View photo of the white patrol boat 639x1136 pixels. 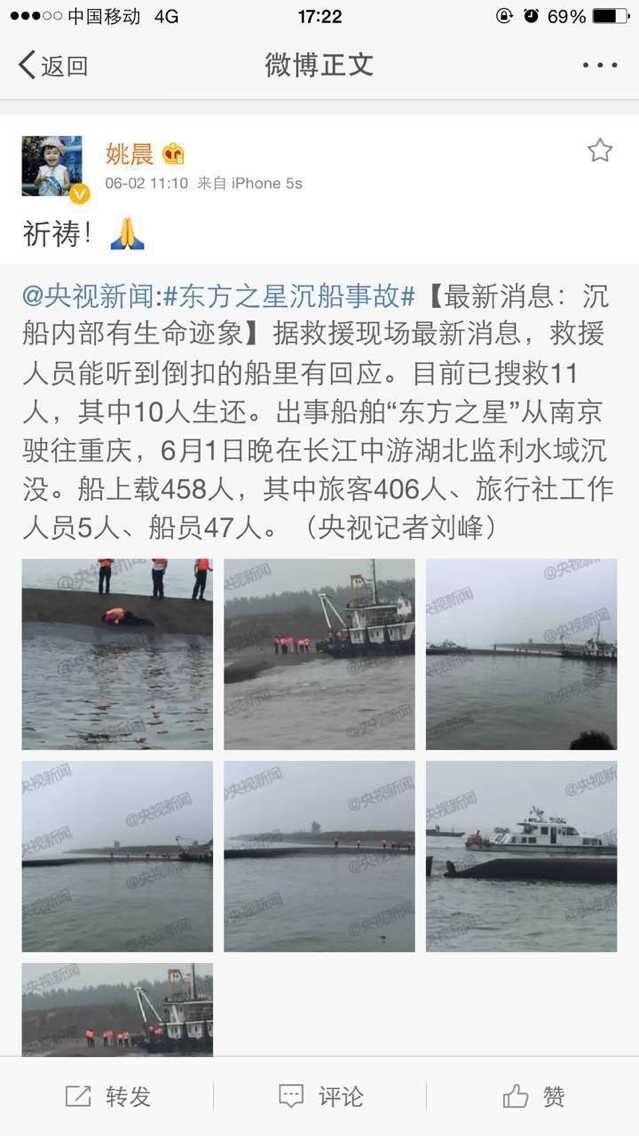coord(521,856)
